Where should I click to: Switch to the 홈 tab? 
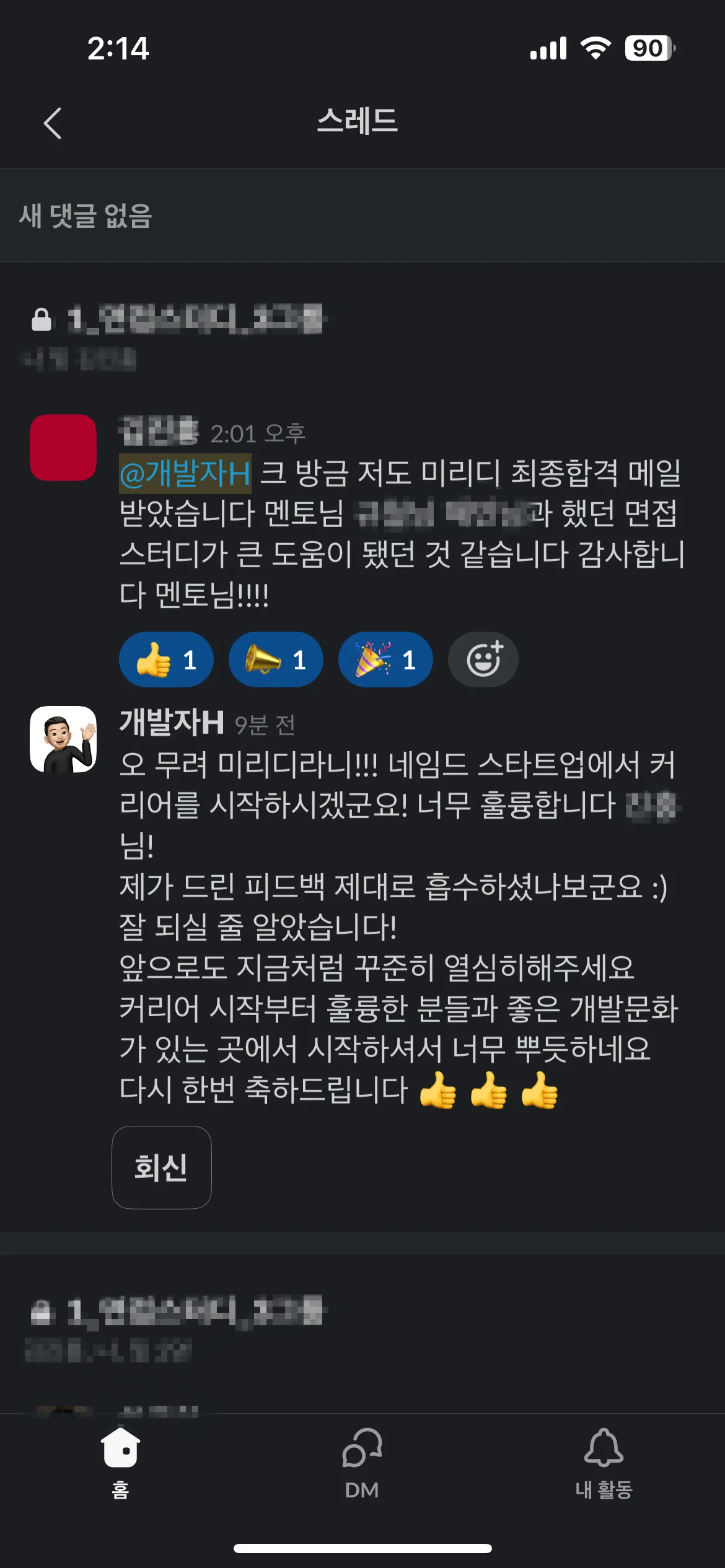click(120, 1463)
